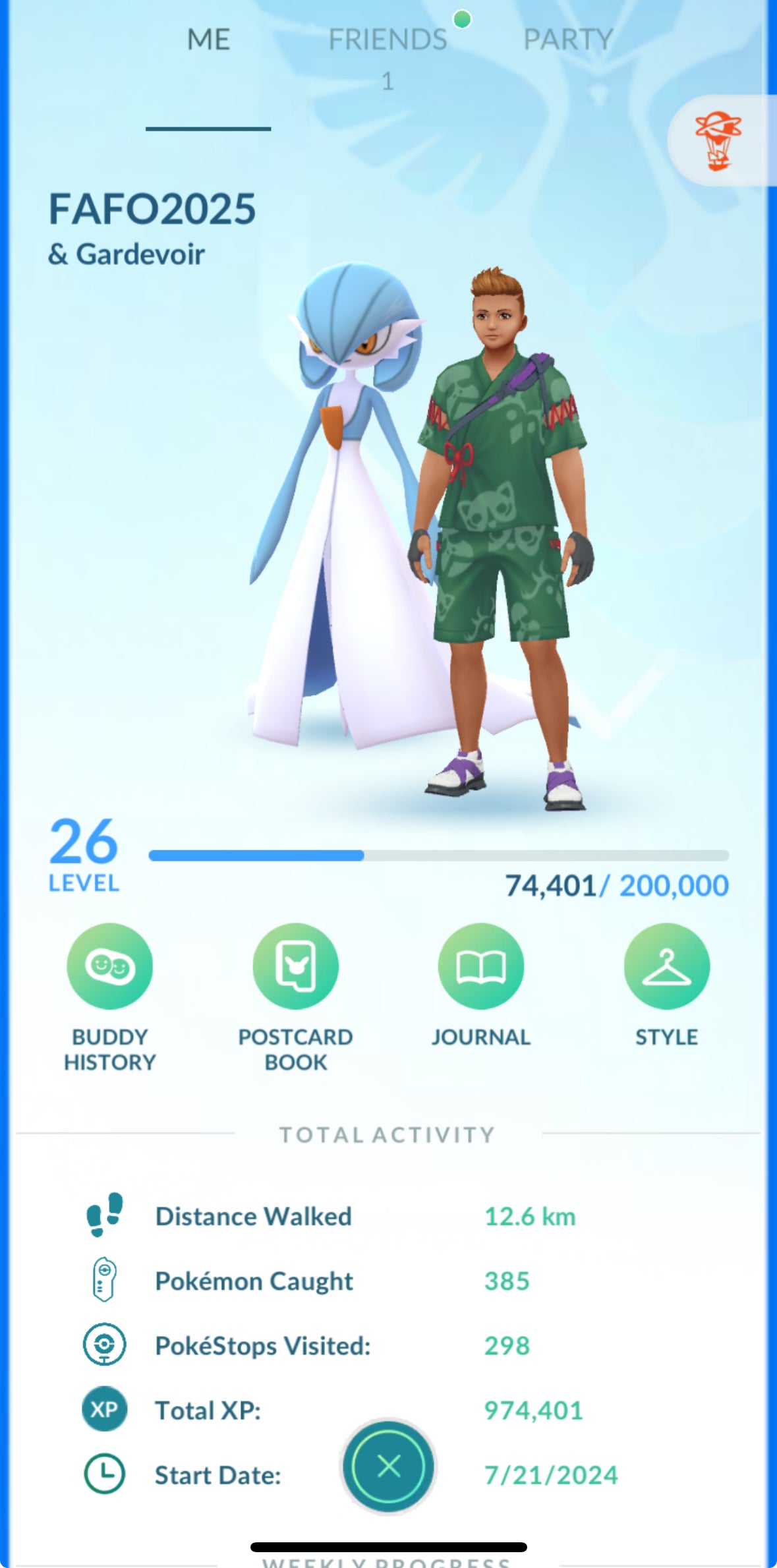Image resolution: width=777 pixels, height=1568 pixels.
Task: Select the Me tab
Action: click(x=208, y=40)
